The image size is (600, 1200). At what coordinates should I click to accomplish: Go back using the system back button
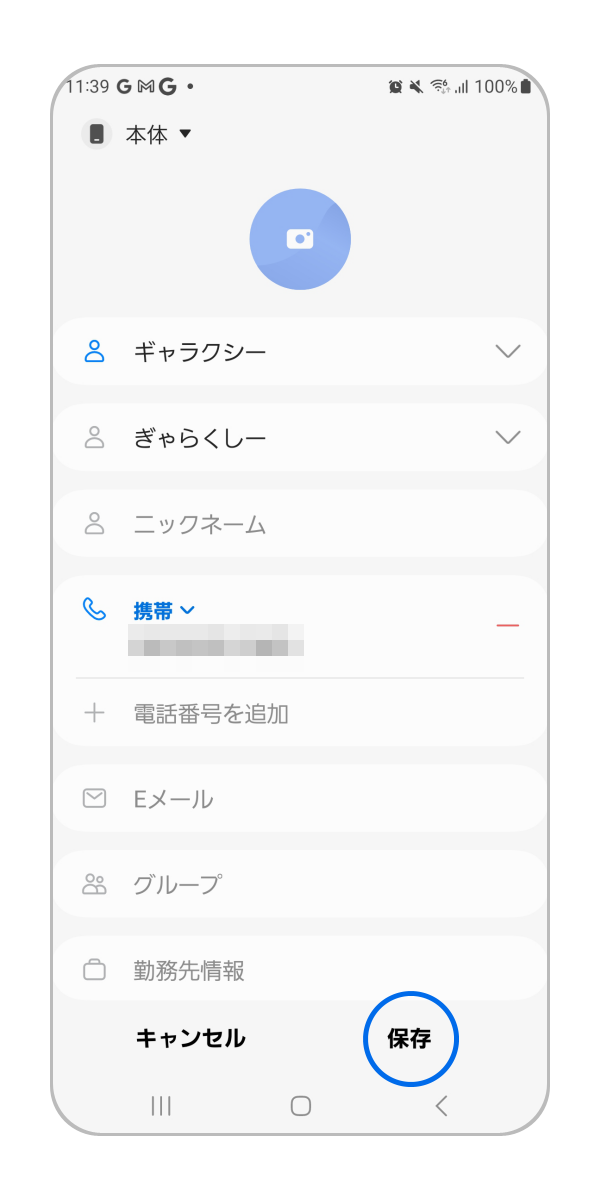pos(441,1105)
